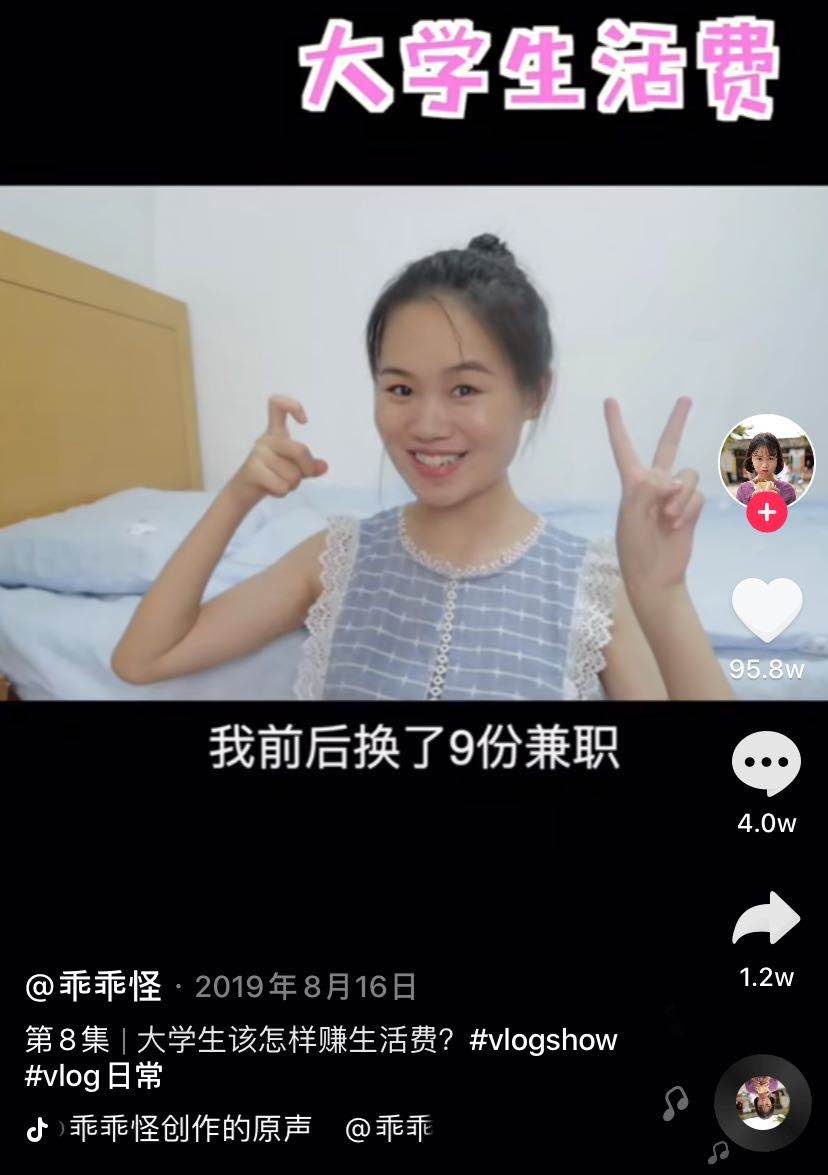Open the comments bubble showing 4.0w
The image size is (828, 1175).
767,765
